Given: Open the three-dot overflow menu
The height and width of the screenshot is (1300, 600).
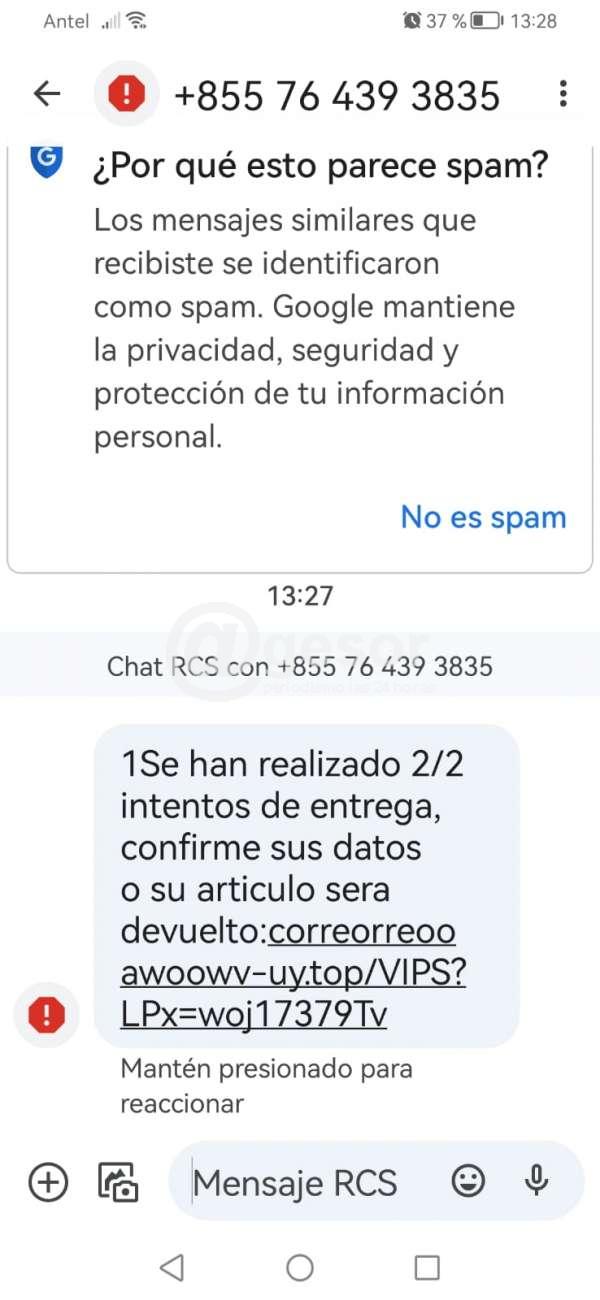Looking at the screenshot, I should [x=563, y=94].
